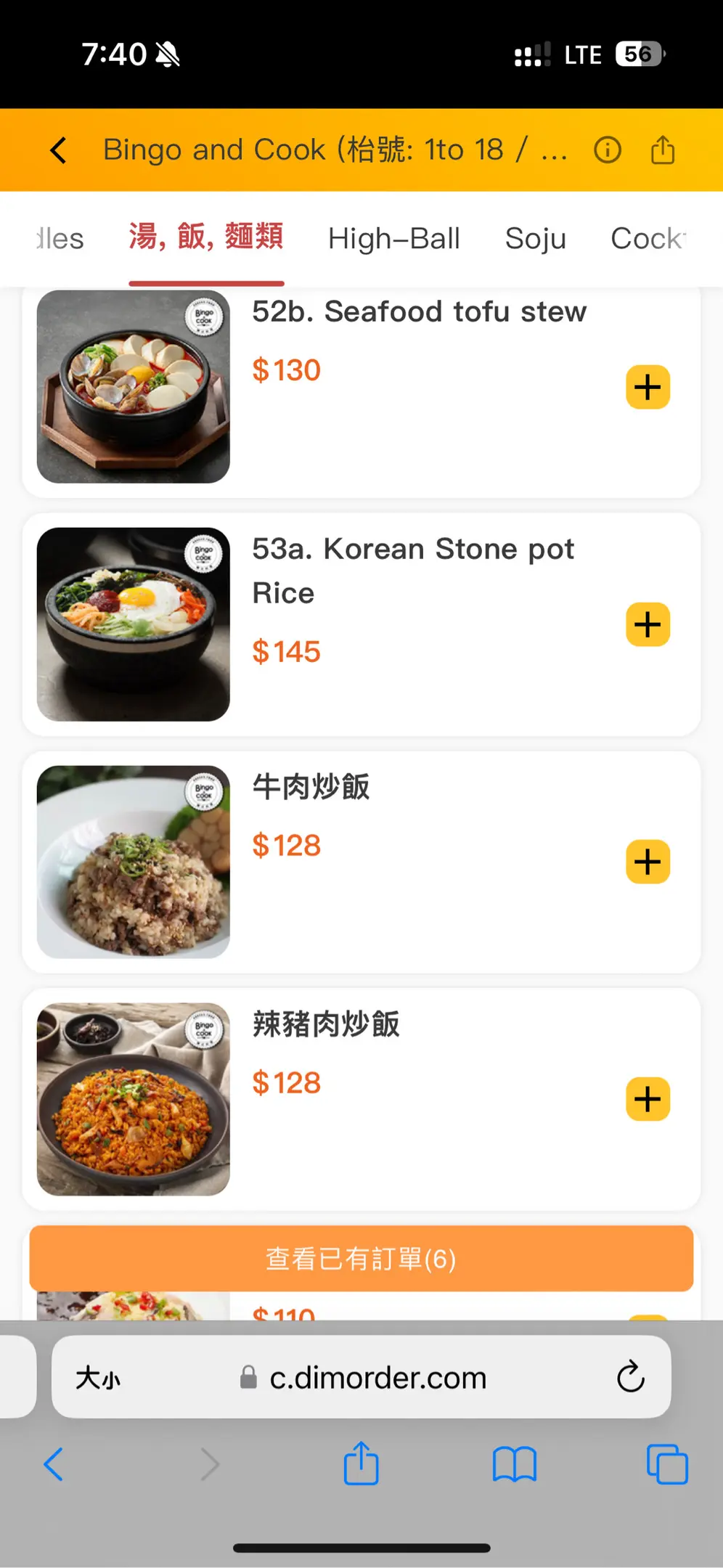
Task: View existing orders 查看已有訂單(6)
Action: [x=361, y=1259]
